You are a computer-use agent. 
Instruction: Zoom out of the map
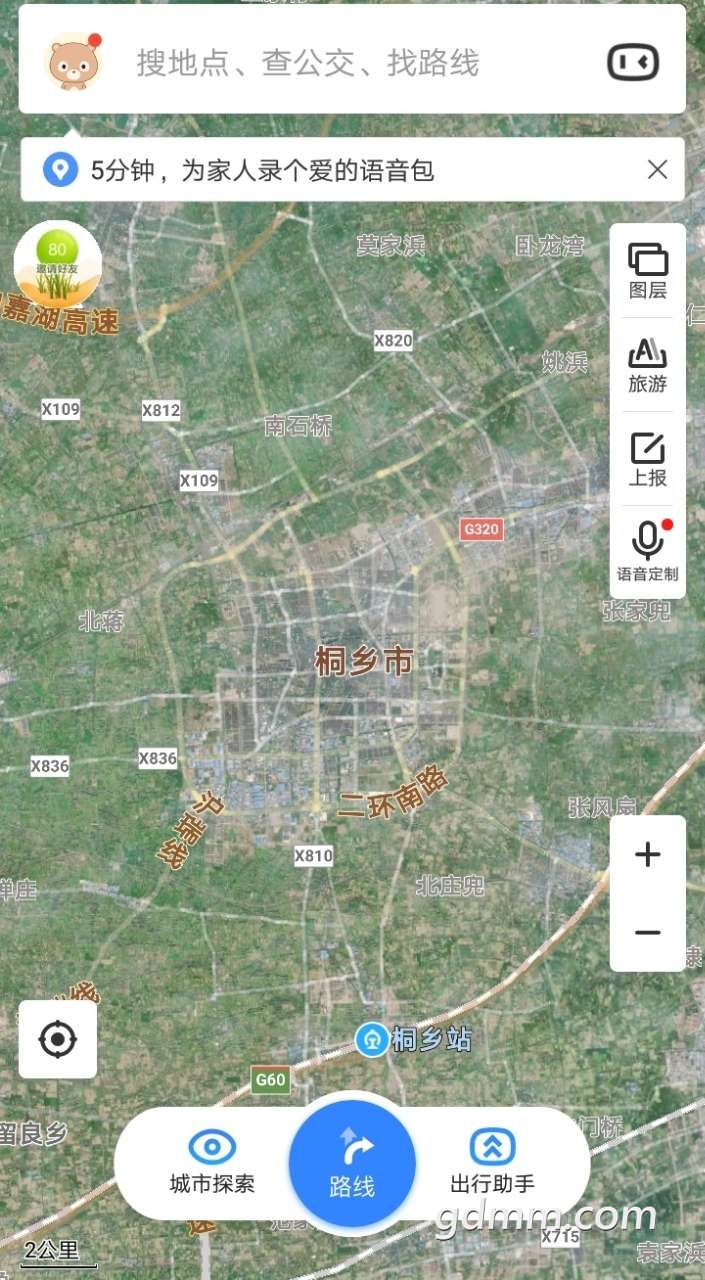pos(648,933)
